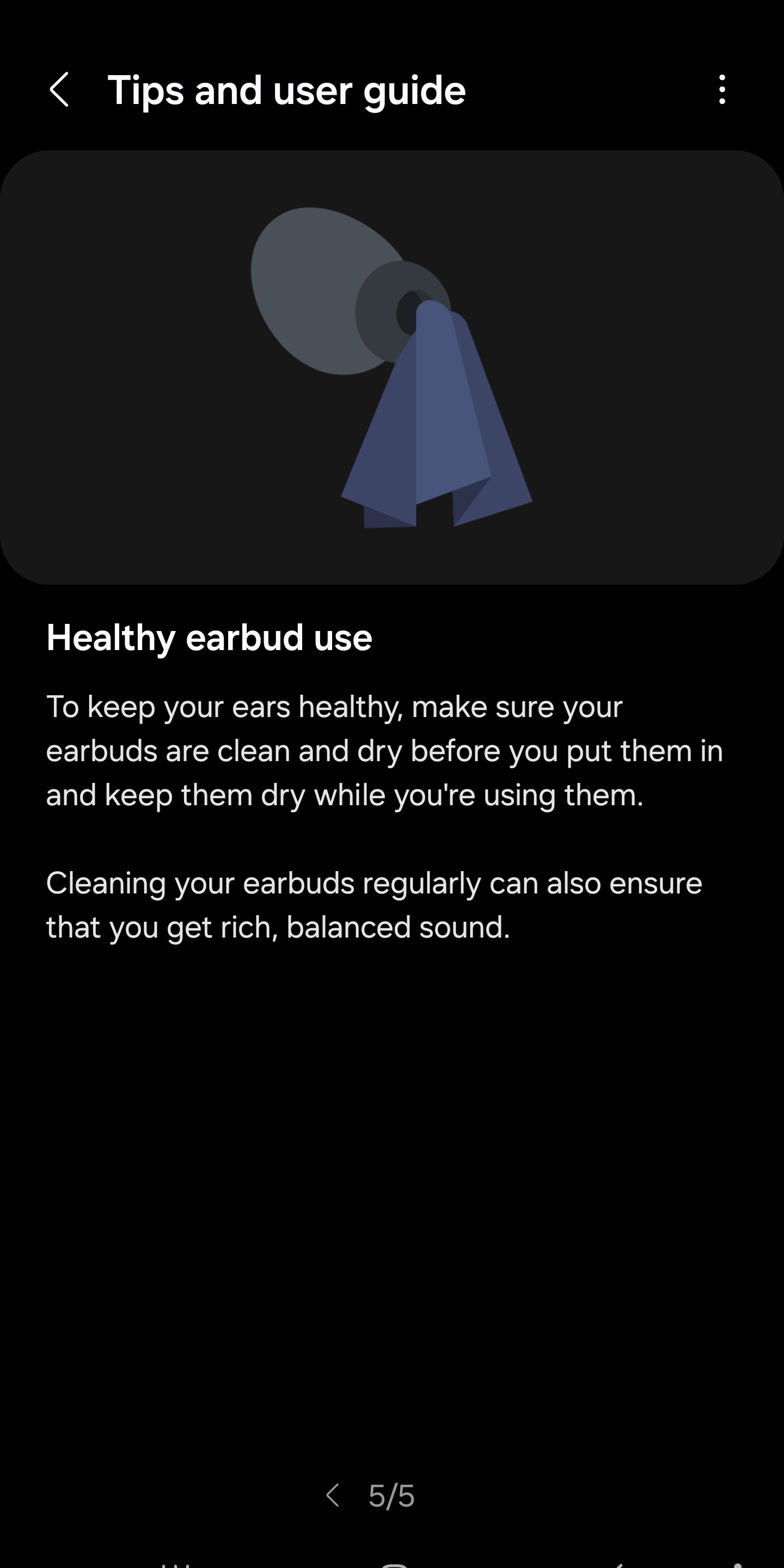This screenshot has height=1568, width=784.
Task: Go to the previous tip page
Action: pyautogui.click(x=332, y=1495)
